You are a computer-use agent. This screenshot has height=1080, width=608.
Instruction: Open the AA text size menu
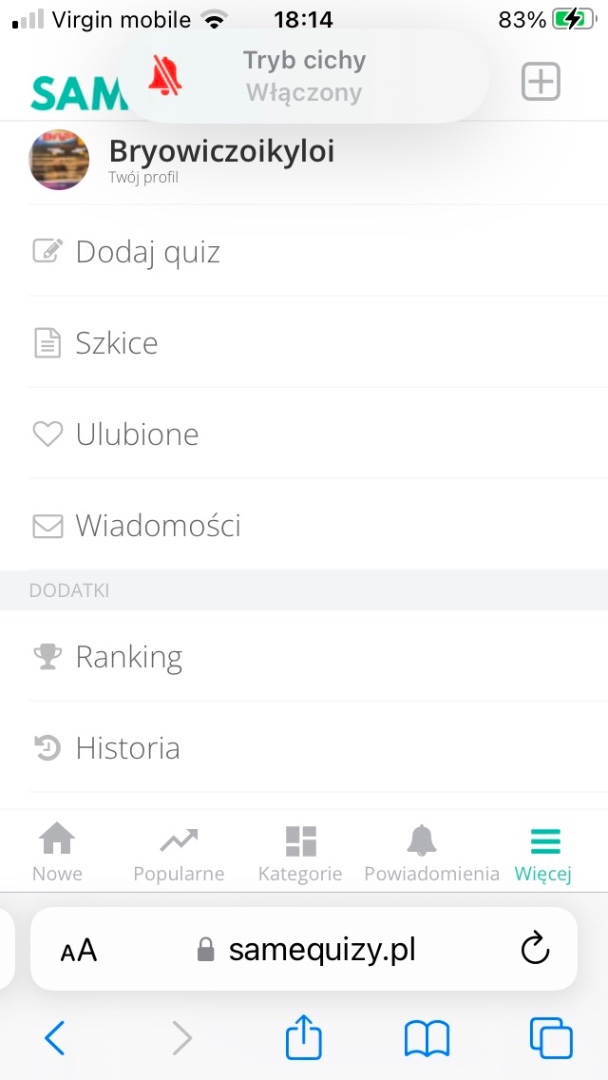point(78,950)
